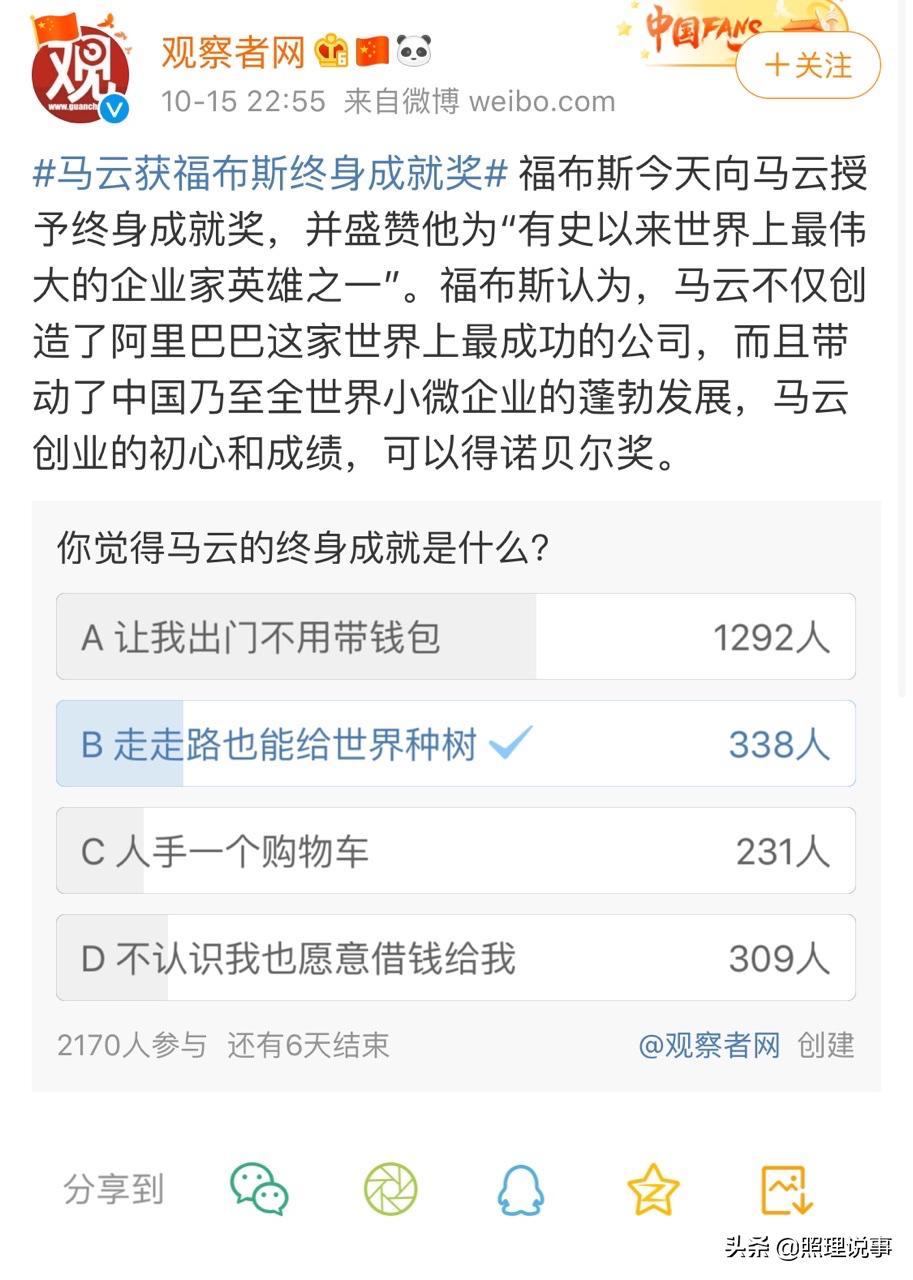Open the WeChat share icon
Image resolution: width=913 pixels, height=1280 pixels.
257,1190
